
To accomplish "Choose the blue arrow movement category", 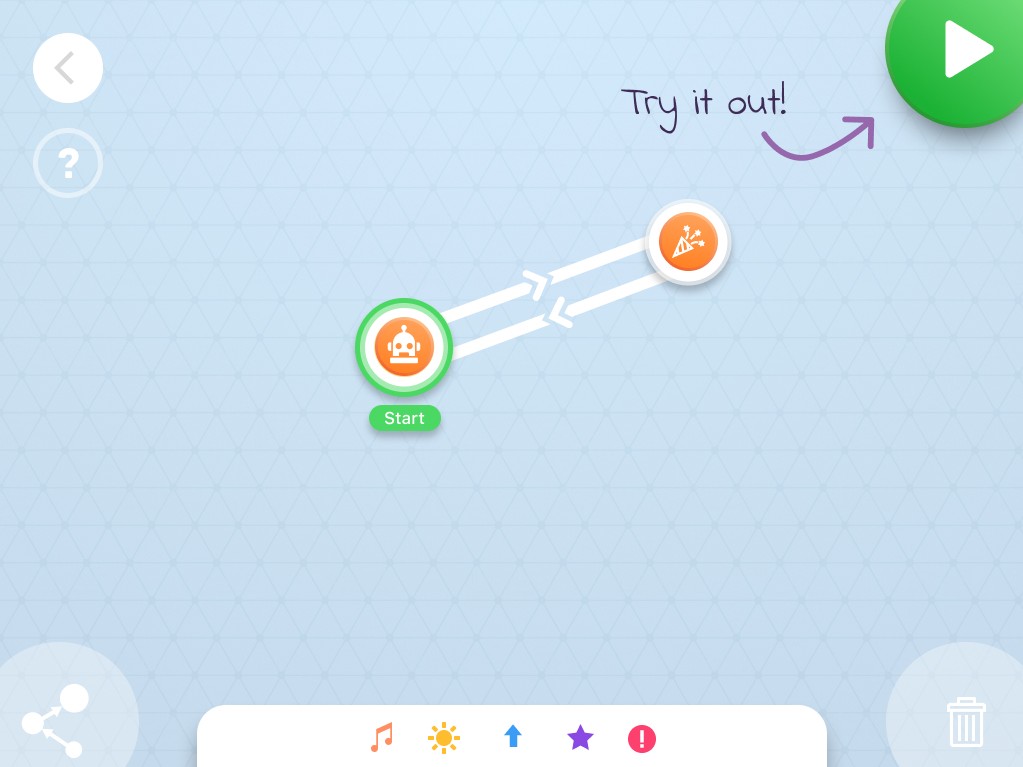I will (513, 738).
